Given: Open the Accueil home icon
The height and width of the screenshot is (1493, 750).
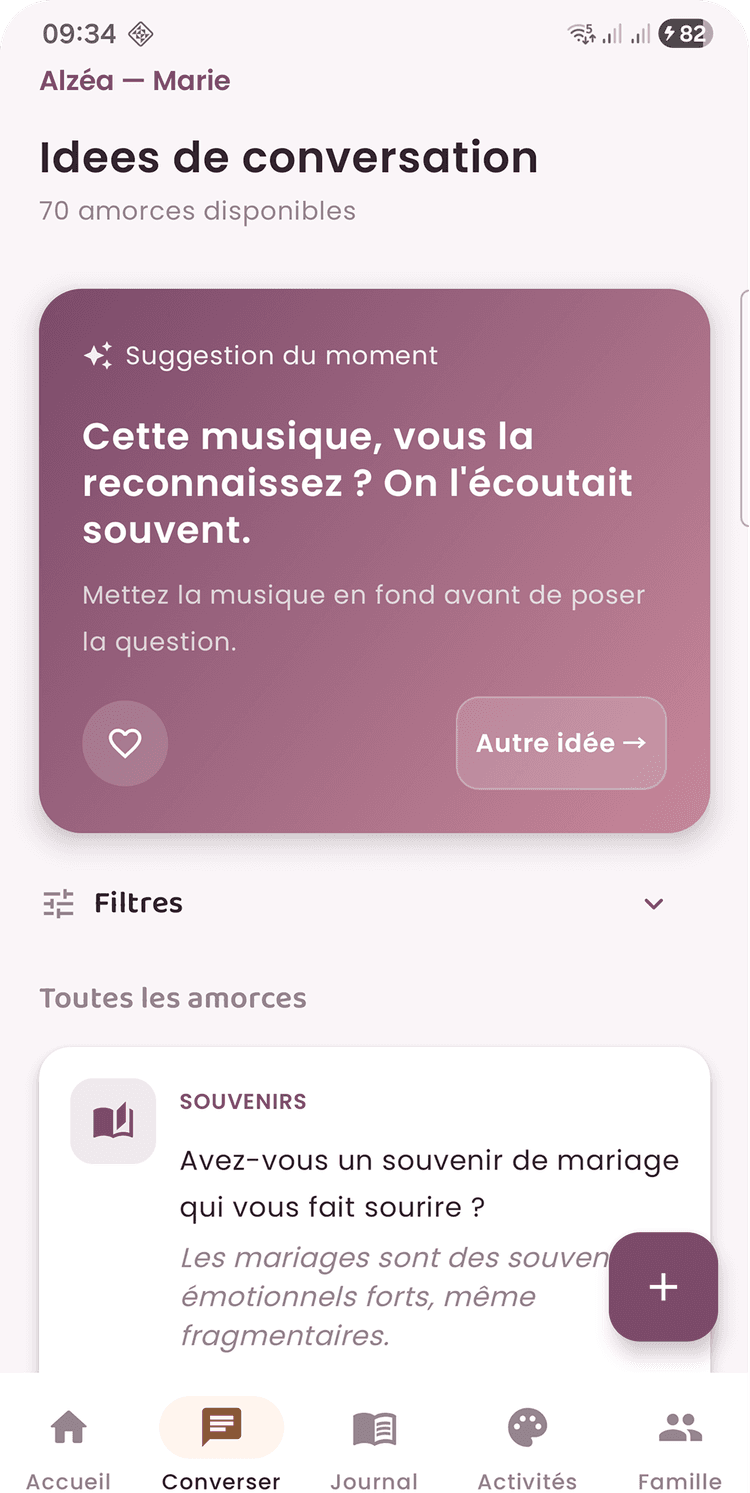Looking at the screenshot, I should point(67,1427).
